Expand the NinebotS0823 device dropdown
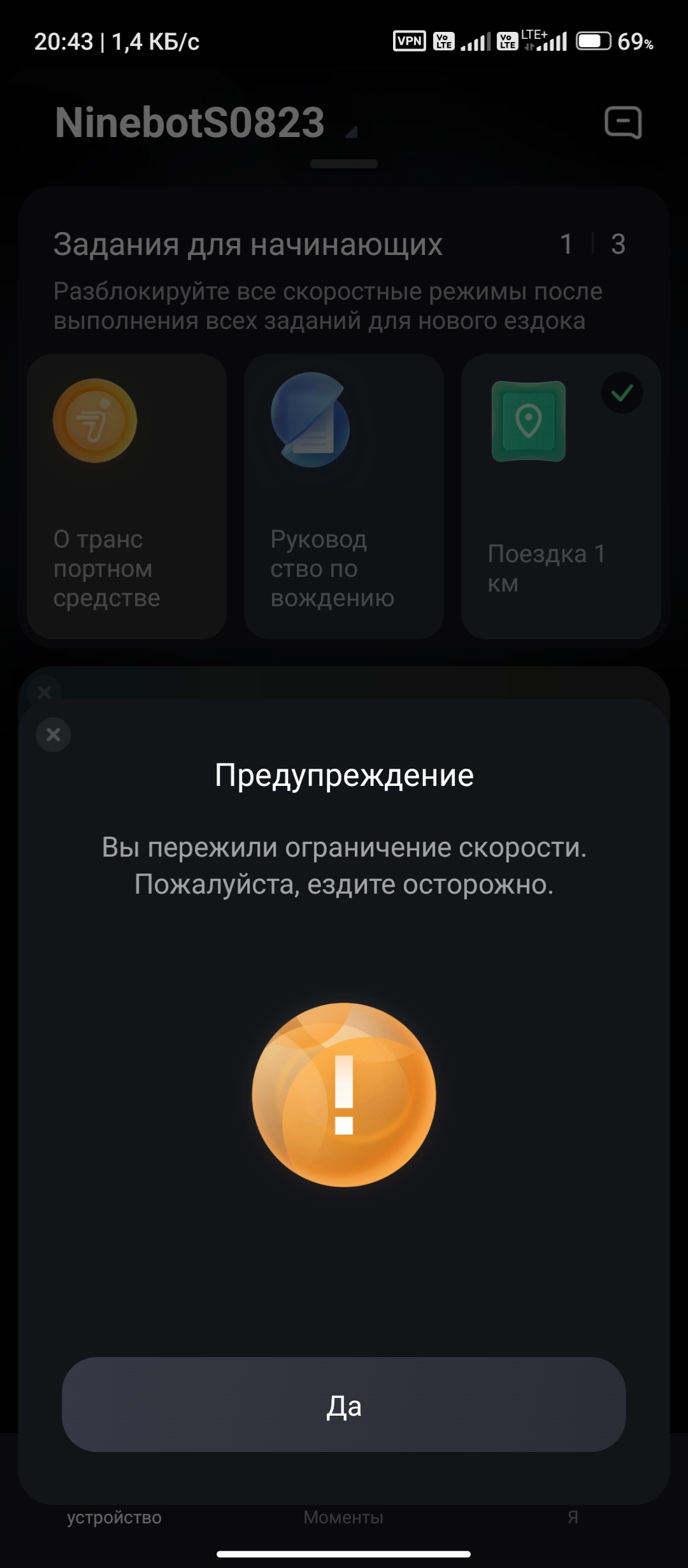 click(x=351, y=132)
